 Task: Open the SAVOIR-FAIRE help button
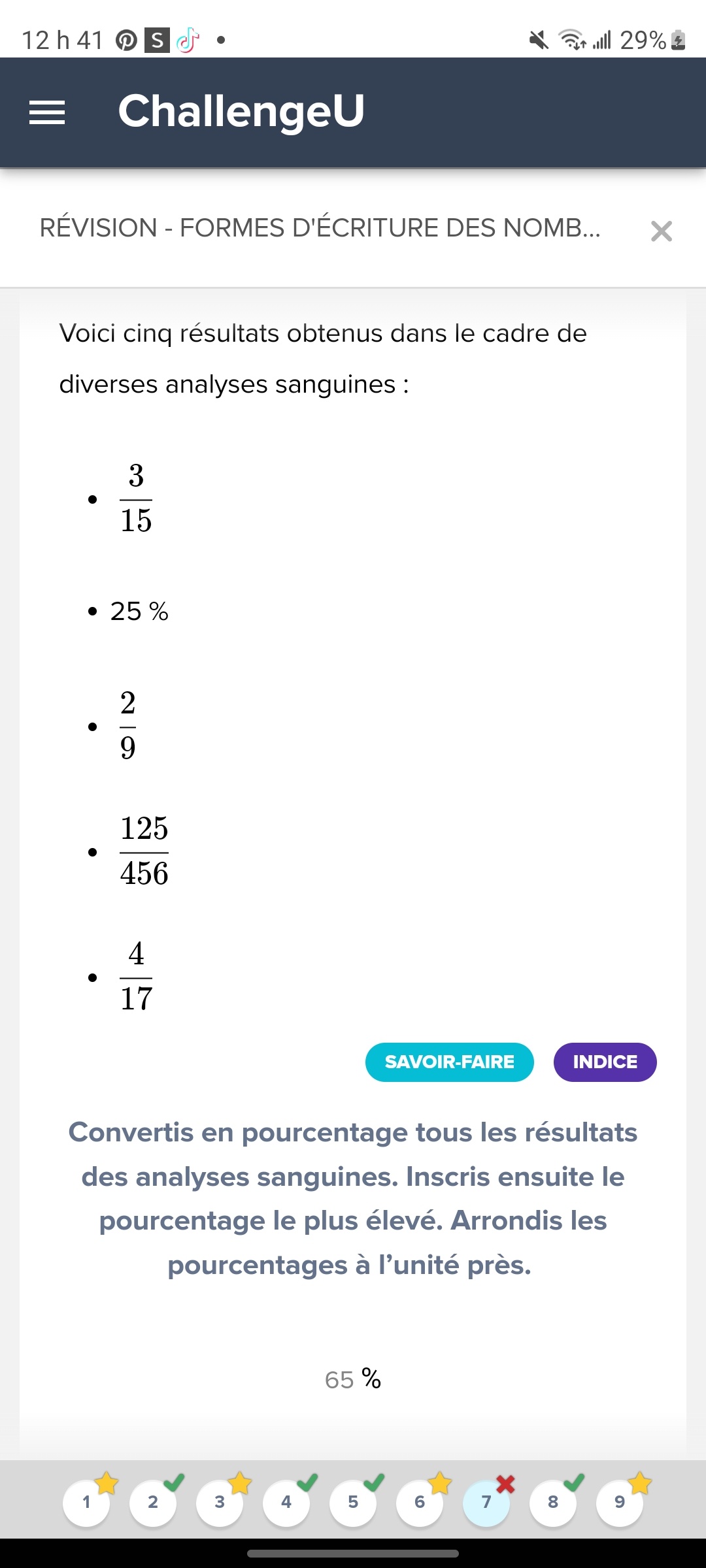click(449, 1062)
